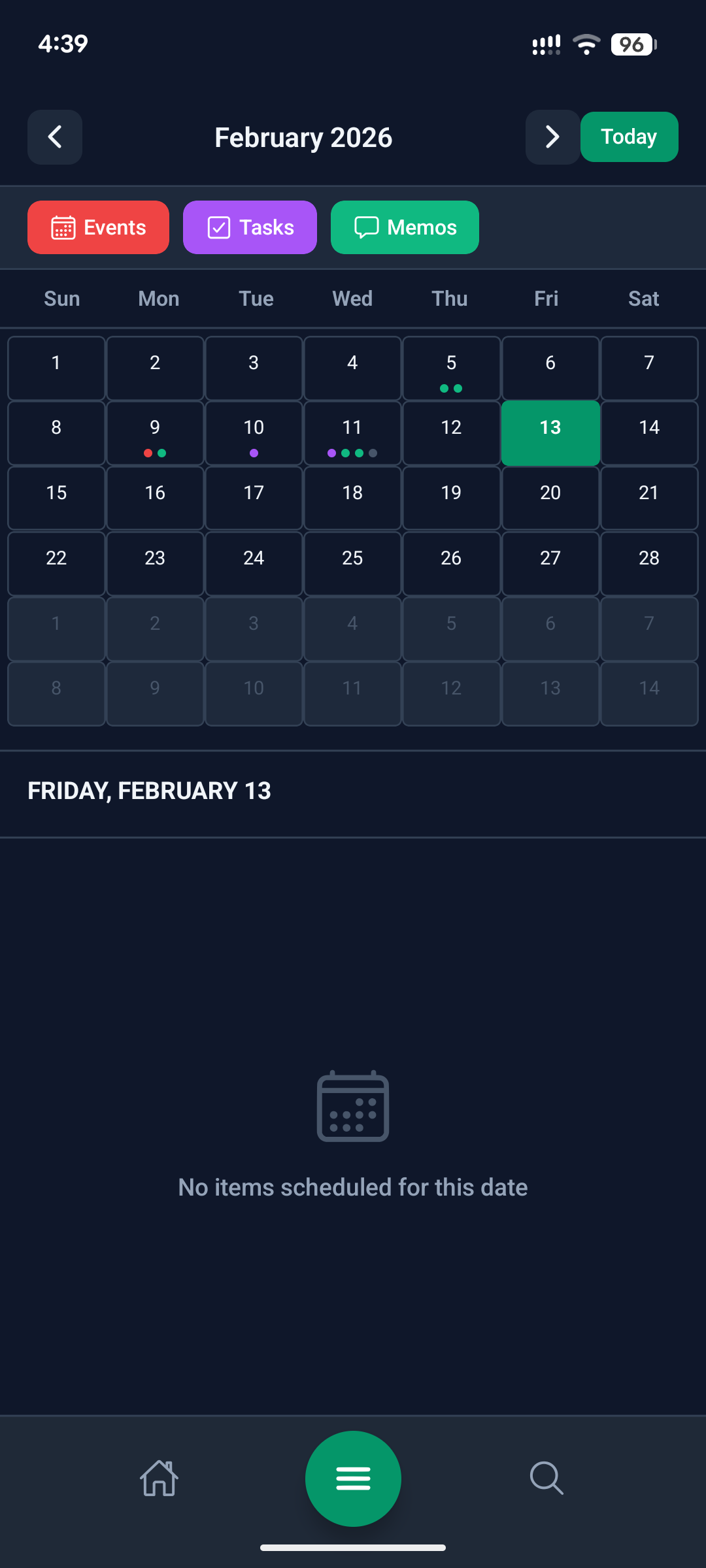
Task: Toggle the Events filter chip
Action: pos(98,227)
